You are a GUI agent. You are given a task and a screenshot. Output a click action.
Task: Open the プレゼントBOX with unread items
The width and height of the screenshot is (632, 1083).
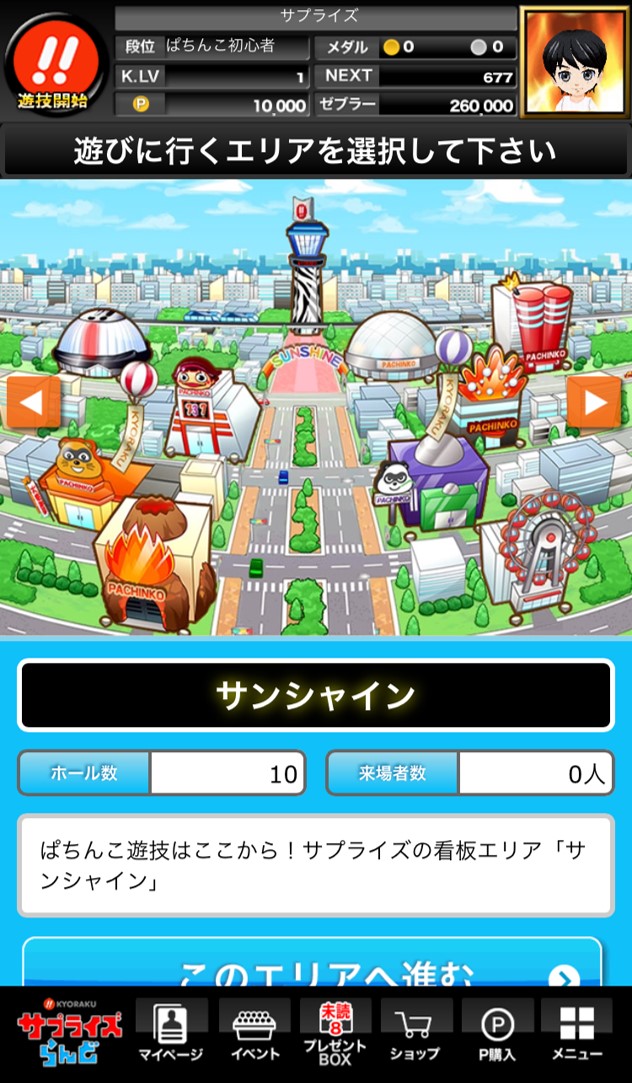tap(335, 1033)
